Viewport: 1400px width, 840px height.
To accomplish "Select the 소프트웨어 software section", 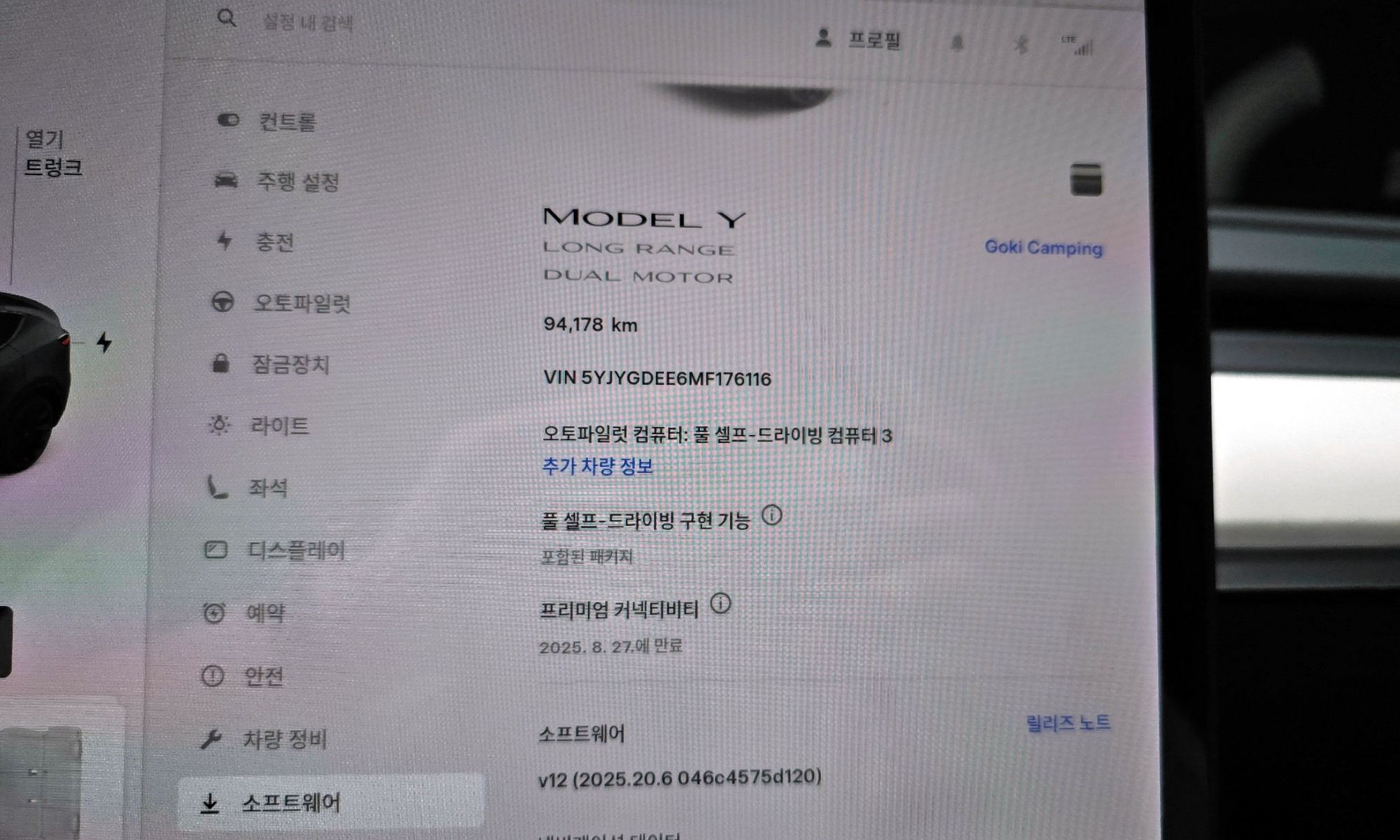I will pos(290,803).
